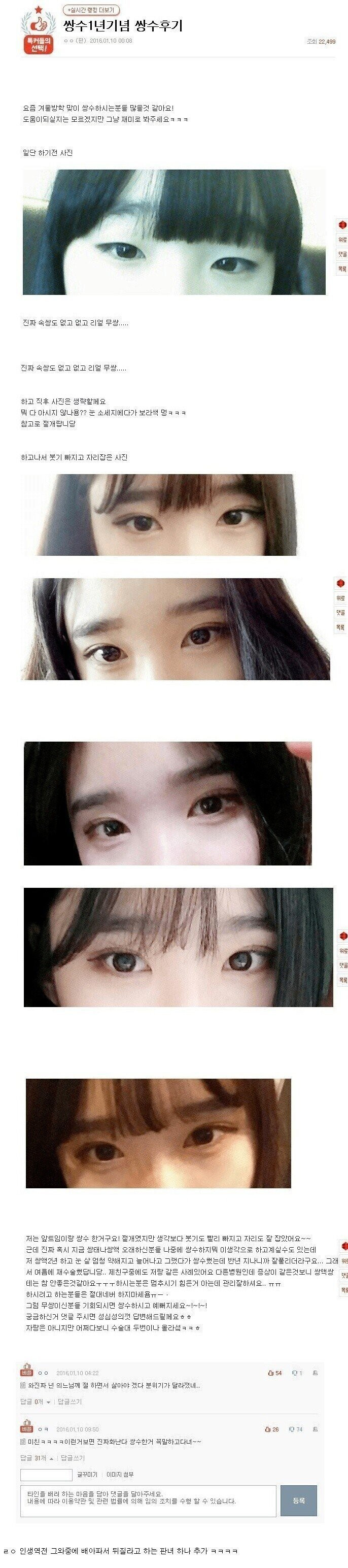Viewport: 348px width, 1568px height.
Task: Tap 답글쓰기 under the 31-reply comment
Action: click(x=73, y=1457)
